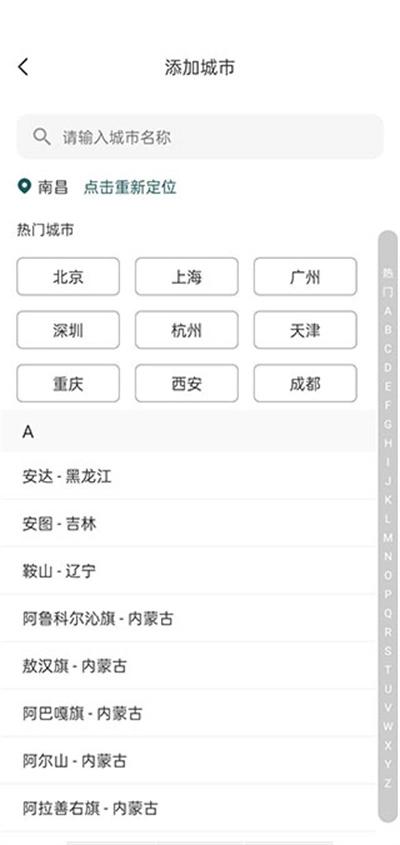Choose the 杭州 chip
Image resolution: width=400 pixels, height=845 pixels.
pyautogui.click(x=187, y=330)
